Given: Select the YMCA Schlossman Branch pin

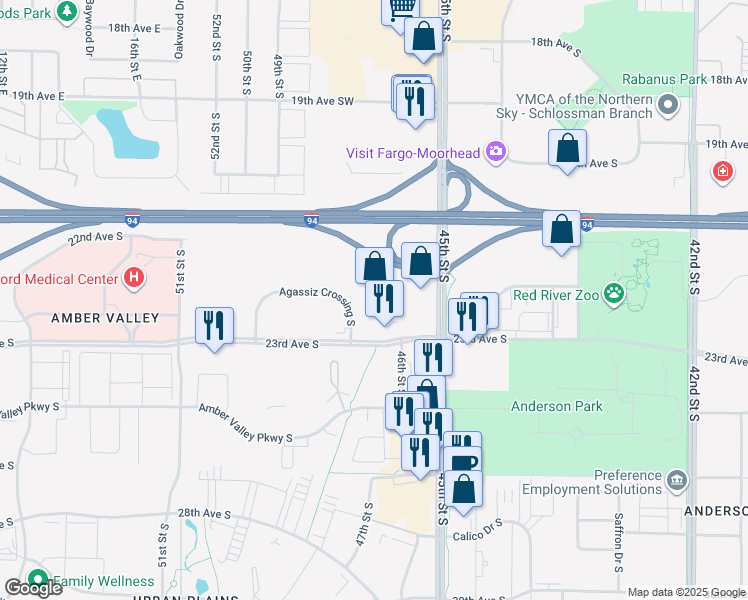Looking at the screenshot, I should coord(668,106).
